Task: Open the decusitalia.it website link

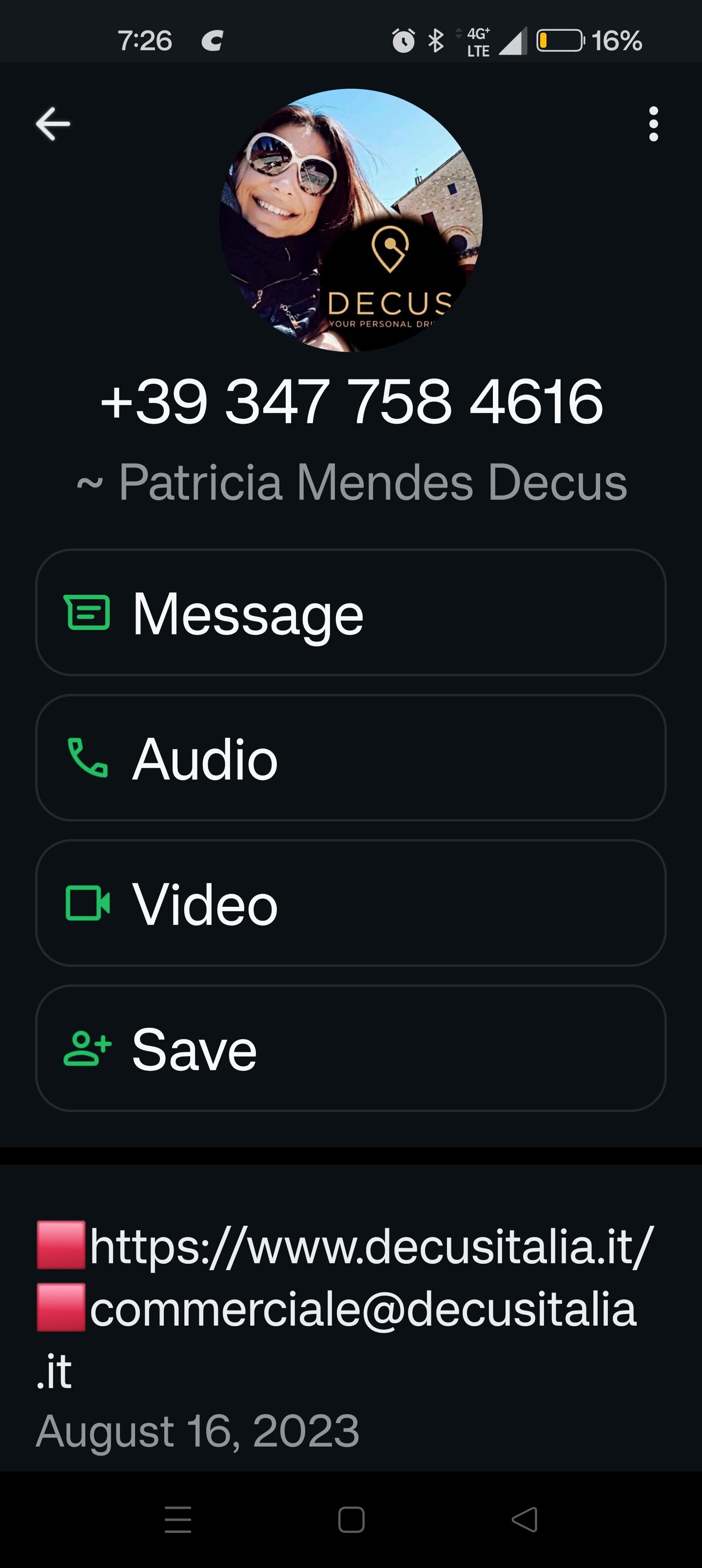Action: (x=372, y=1246)
